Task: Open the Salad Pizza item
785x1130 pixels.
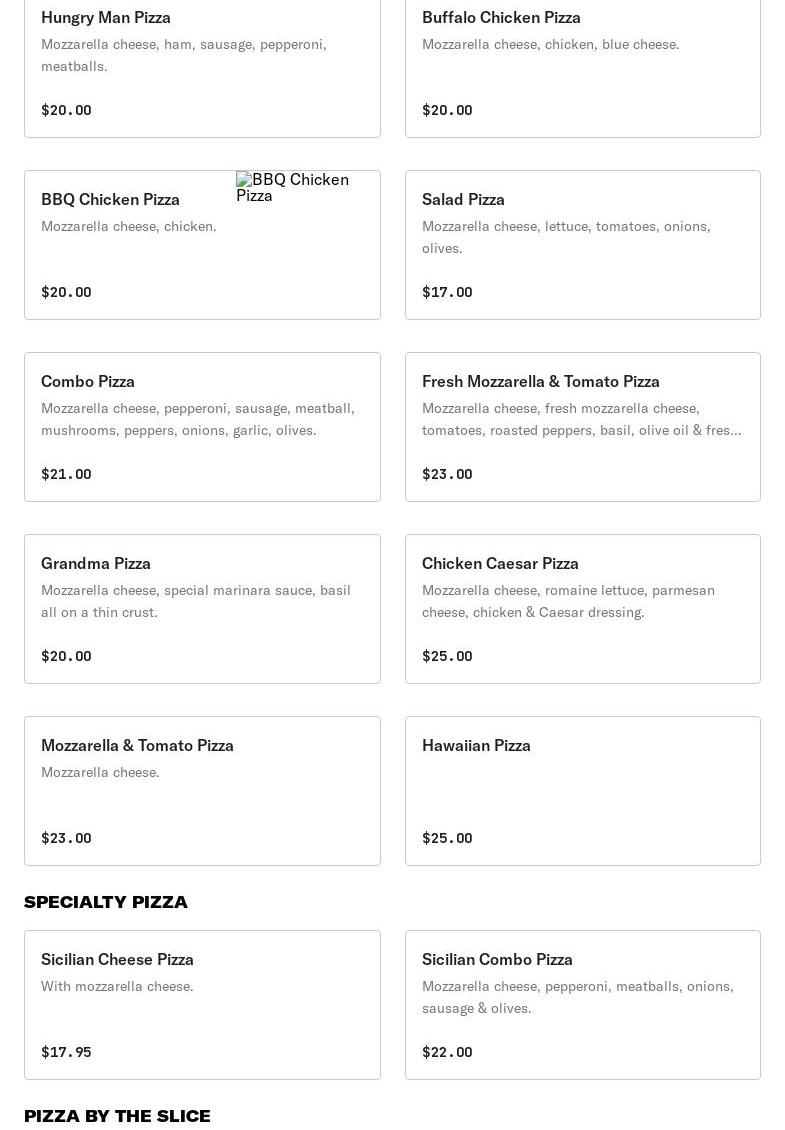Action: [x=582, y=245]
